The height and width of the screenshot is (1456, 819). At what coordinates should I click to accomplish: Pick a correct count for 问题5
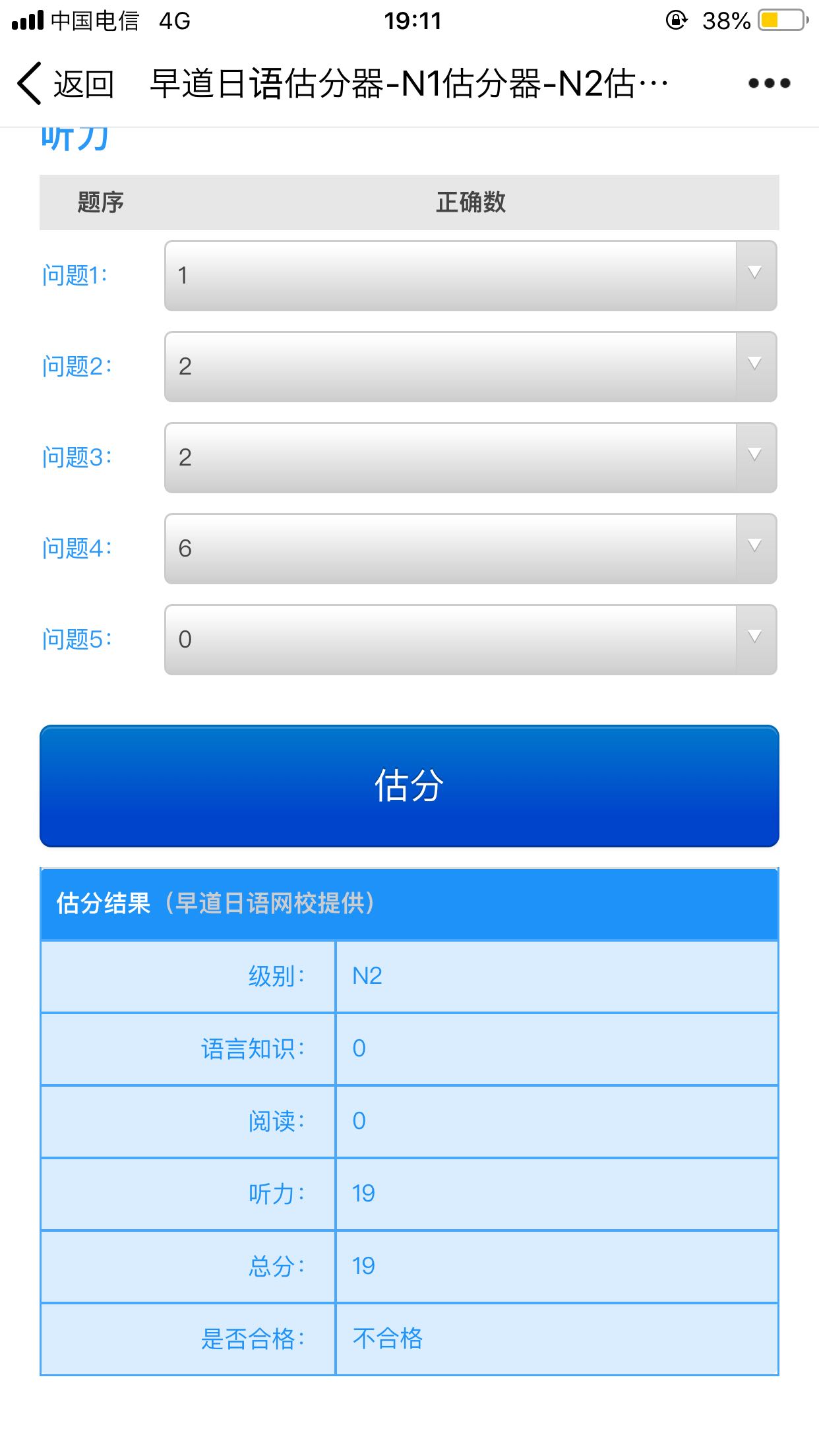[x=471, y=640]
